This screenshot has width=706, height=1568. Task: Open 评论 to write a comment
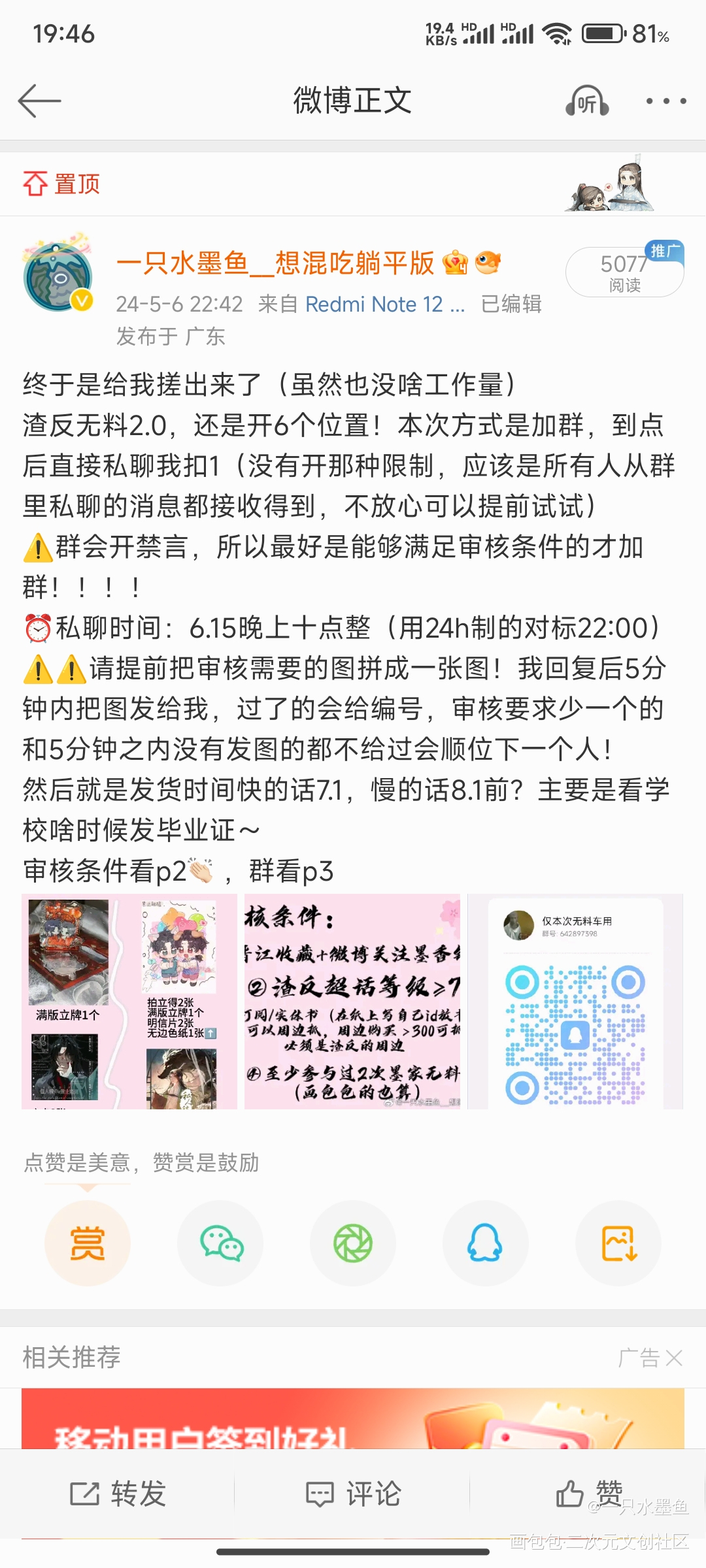(353, 1494)
